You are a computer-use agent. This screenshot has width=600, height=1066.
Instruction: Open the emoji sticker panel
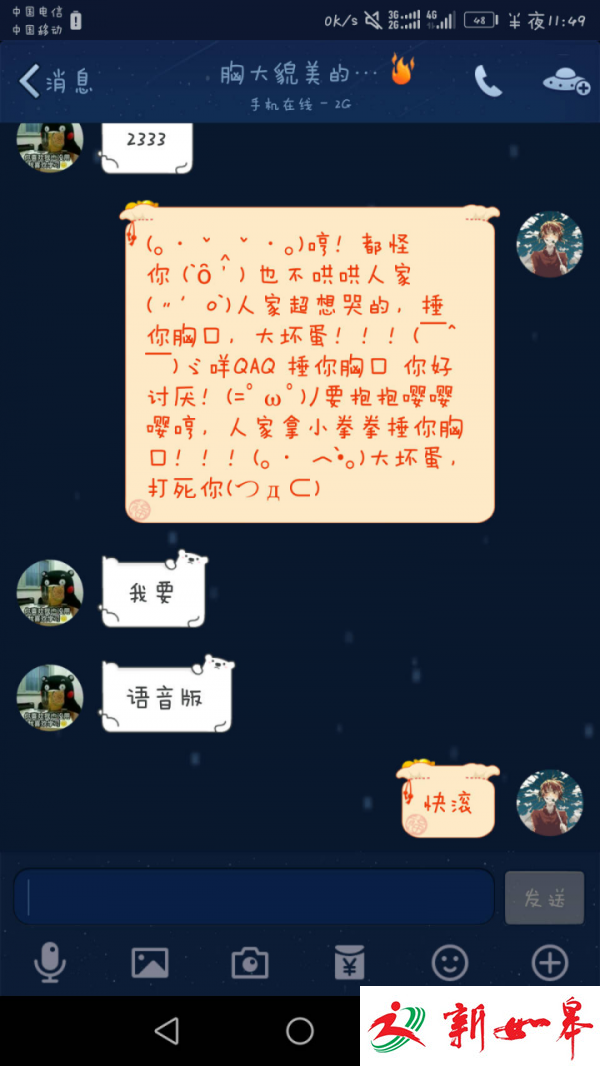449,963
